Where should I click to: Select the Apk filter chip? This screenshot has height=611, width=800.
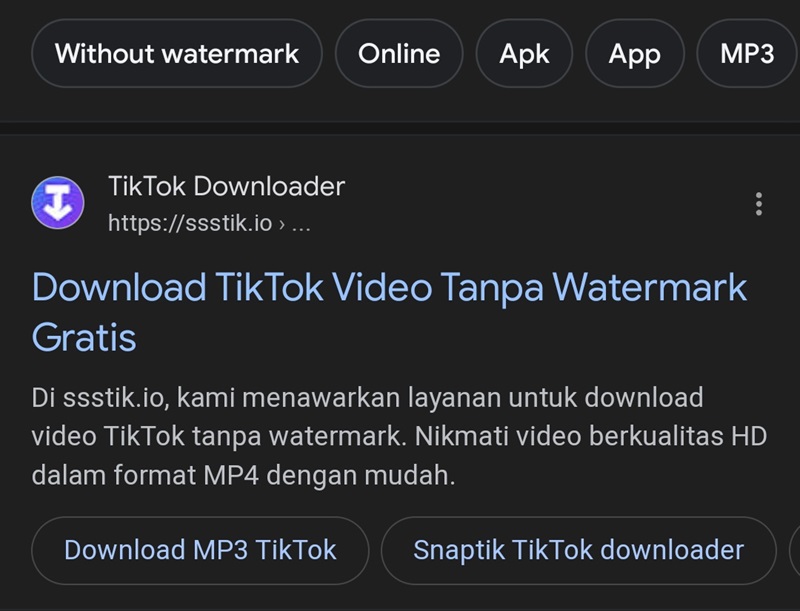coord(524,53)
